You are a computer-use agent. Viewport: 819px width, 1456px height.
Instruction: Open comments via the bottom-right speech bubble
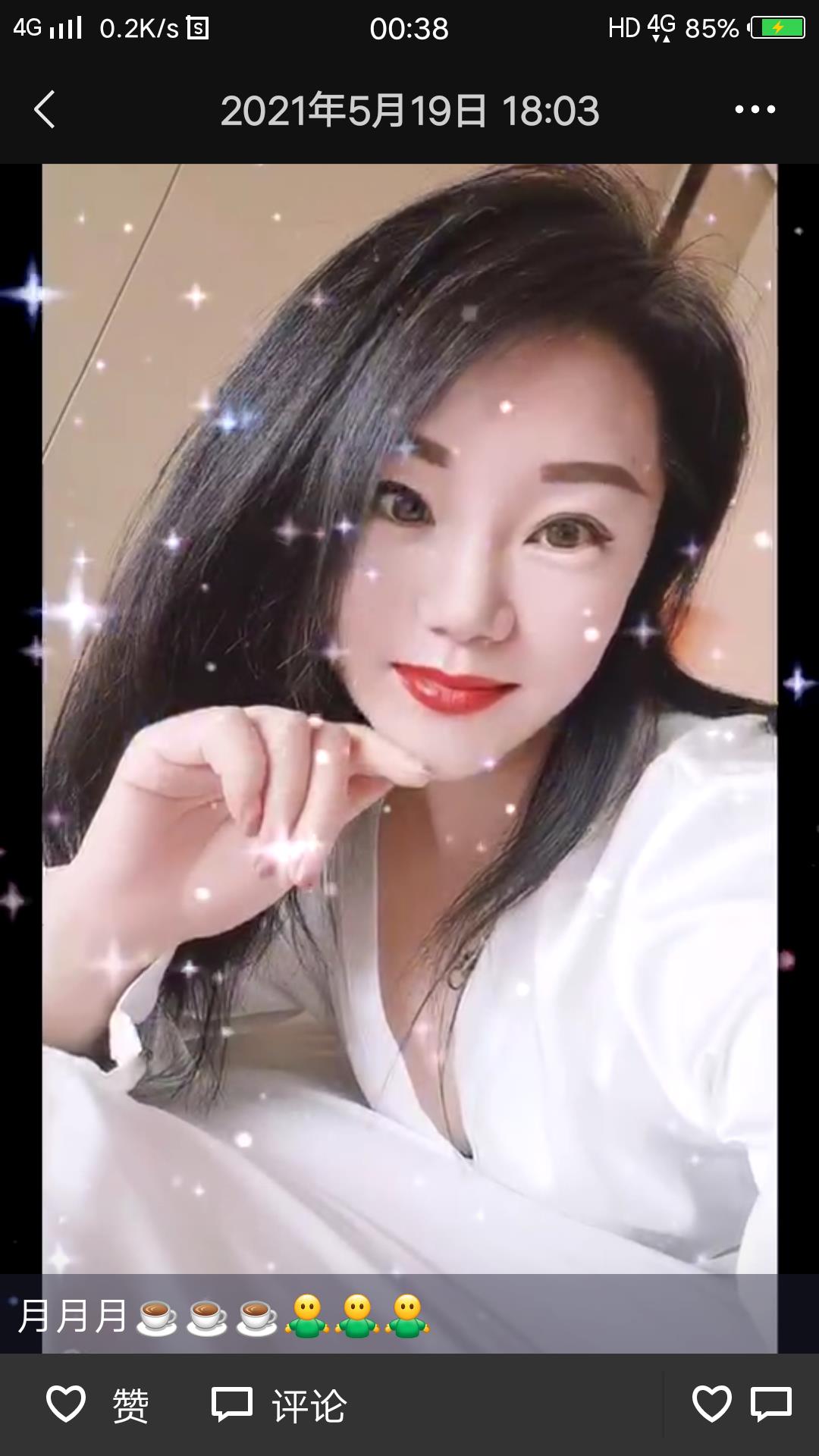pyautogui.click(x=771, y=1404)
